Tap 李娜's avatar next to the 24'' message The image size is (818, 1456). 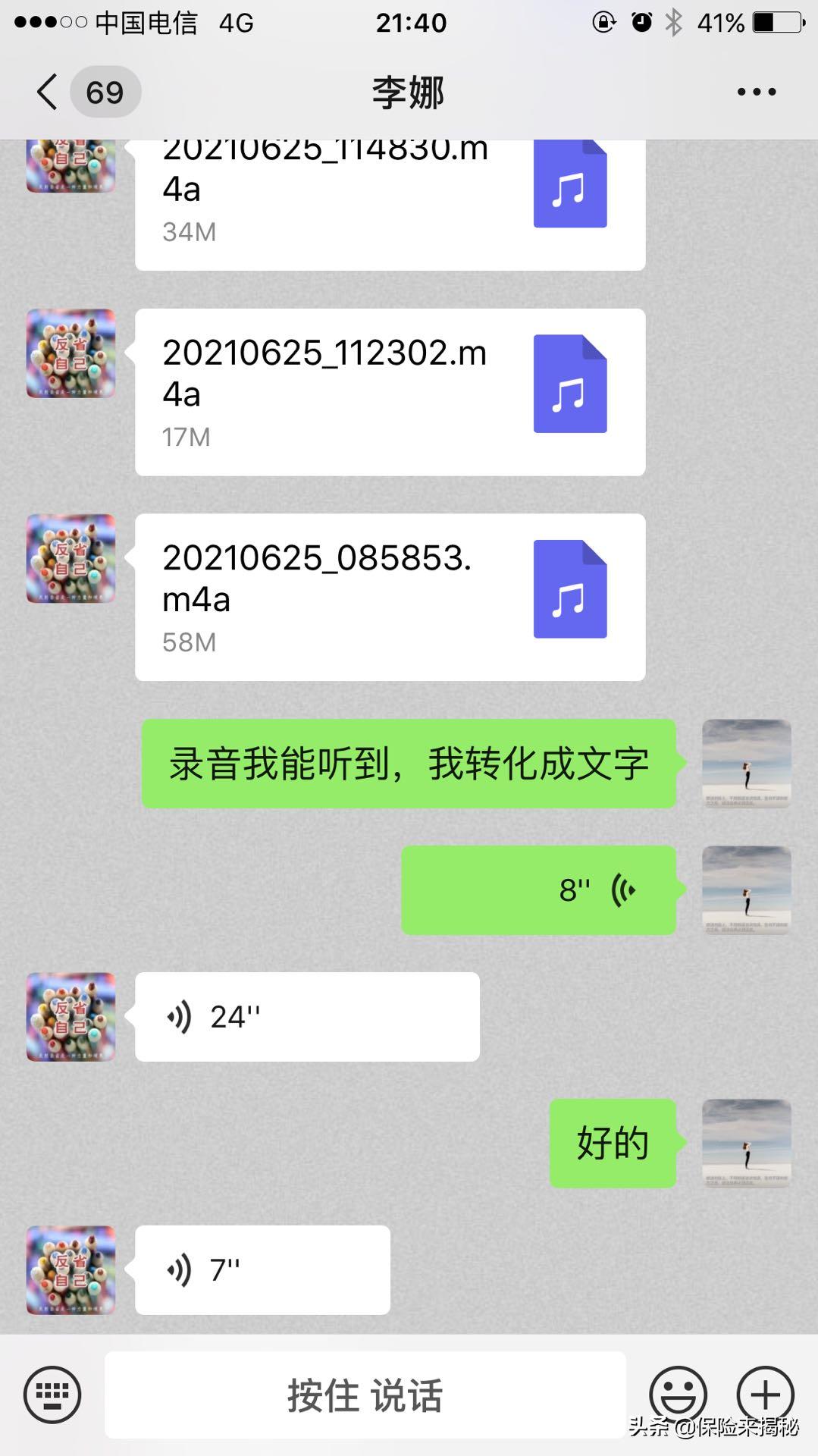[x=71, y=1016]
